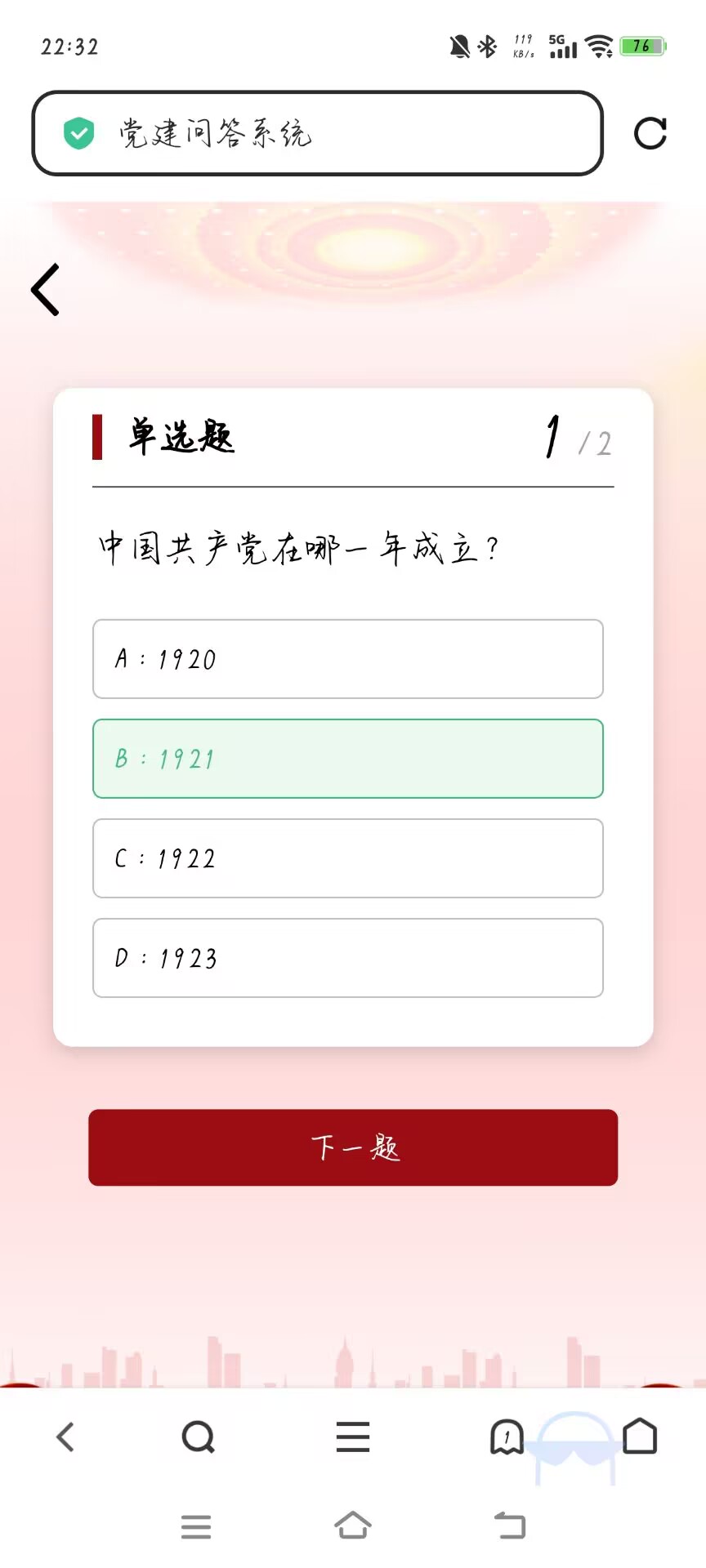The height and width of the screenshot is (1568, 706).
Task: Choose answer B: 1921
Action: [x=348, y=759]
